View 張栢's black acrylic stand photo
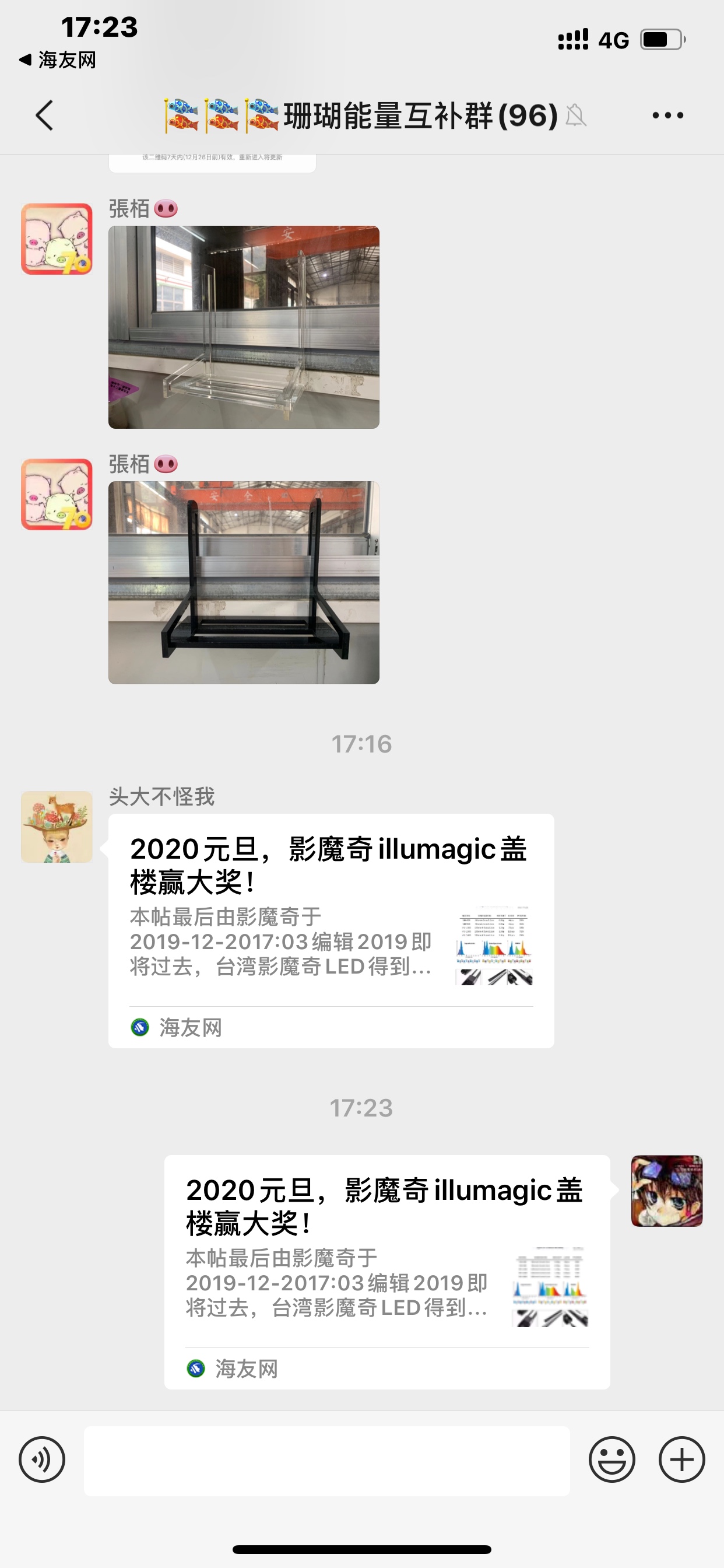 pyautogui.click(x=243, y=583)
